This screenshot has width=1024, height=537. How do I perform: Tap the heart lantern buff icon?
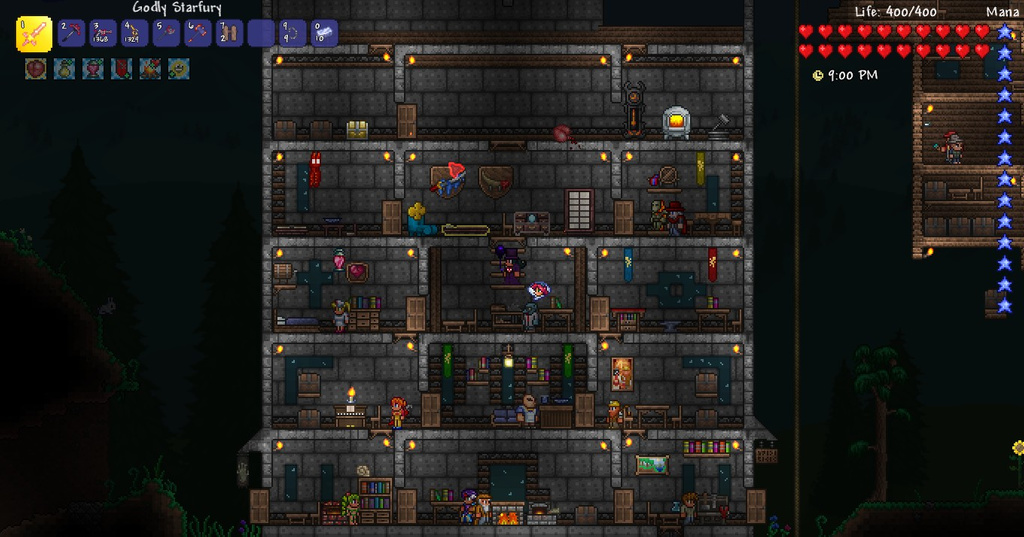[93, 68]
